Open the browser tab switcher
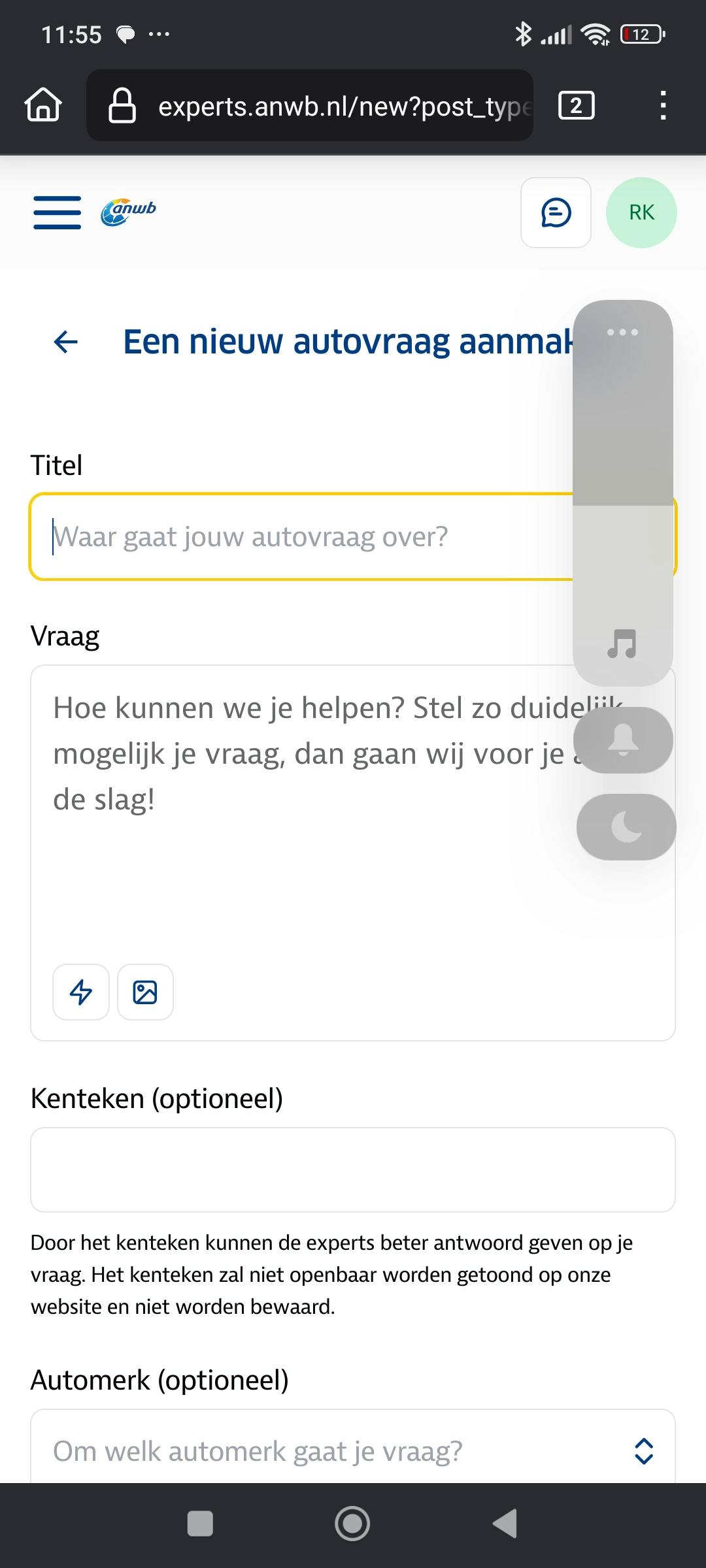706x1568 pixels. click(x=576, y=105)
